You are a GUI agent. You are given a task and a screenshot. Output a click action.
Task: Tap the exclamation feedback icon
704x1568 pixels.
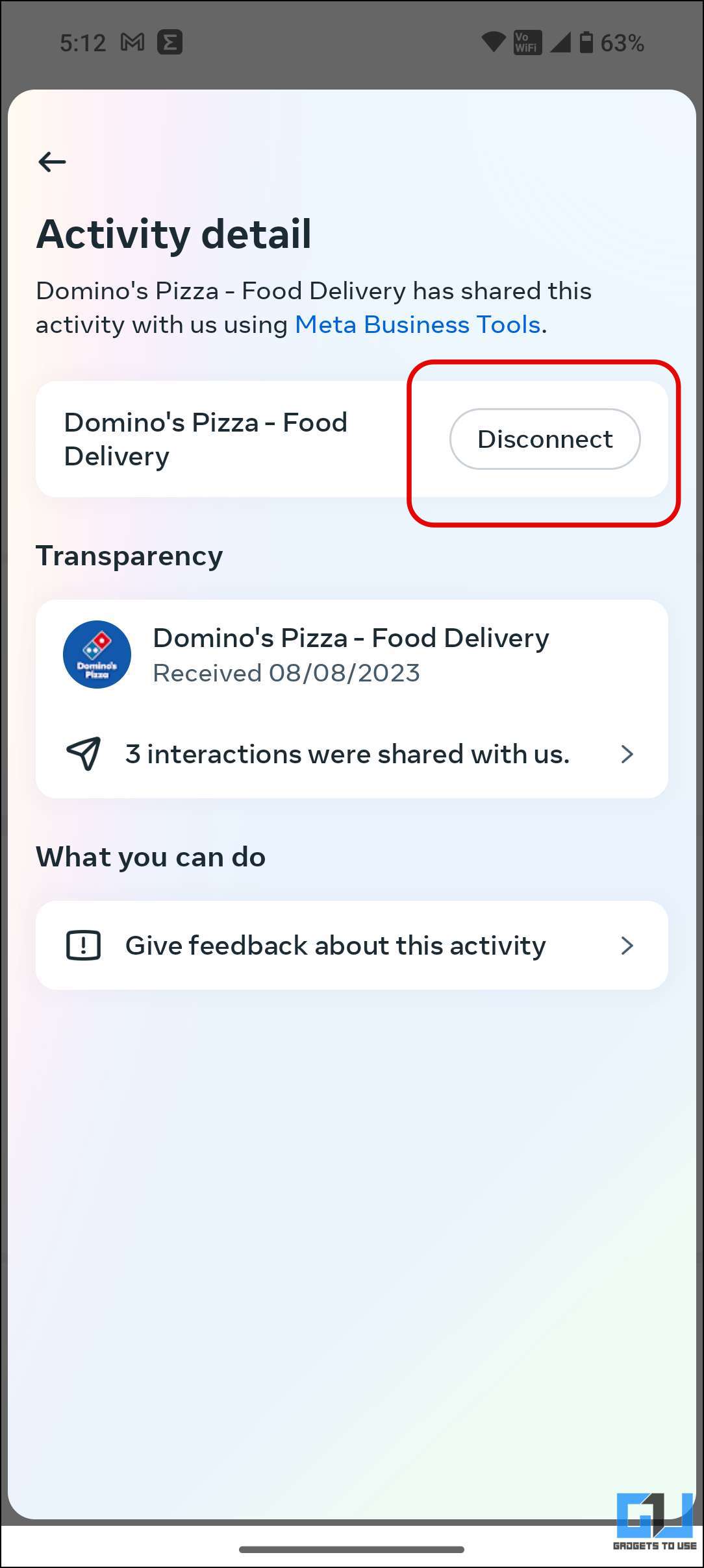[x=83, y=946]
